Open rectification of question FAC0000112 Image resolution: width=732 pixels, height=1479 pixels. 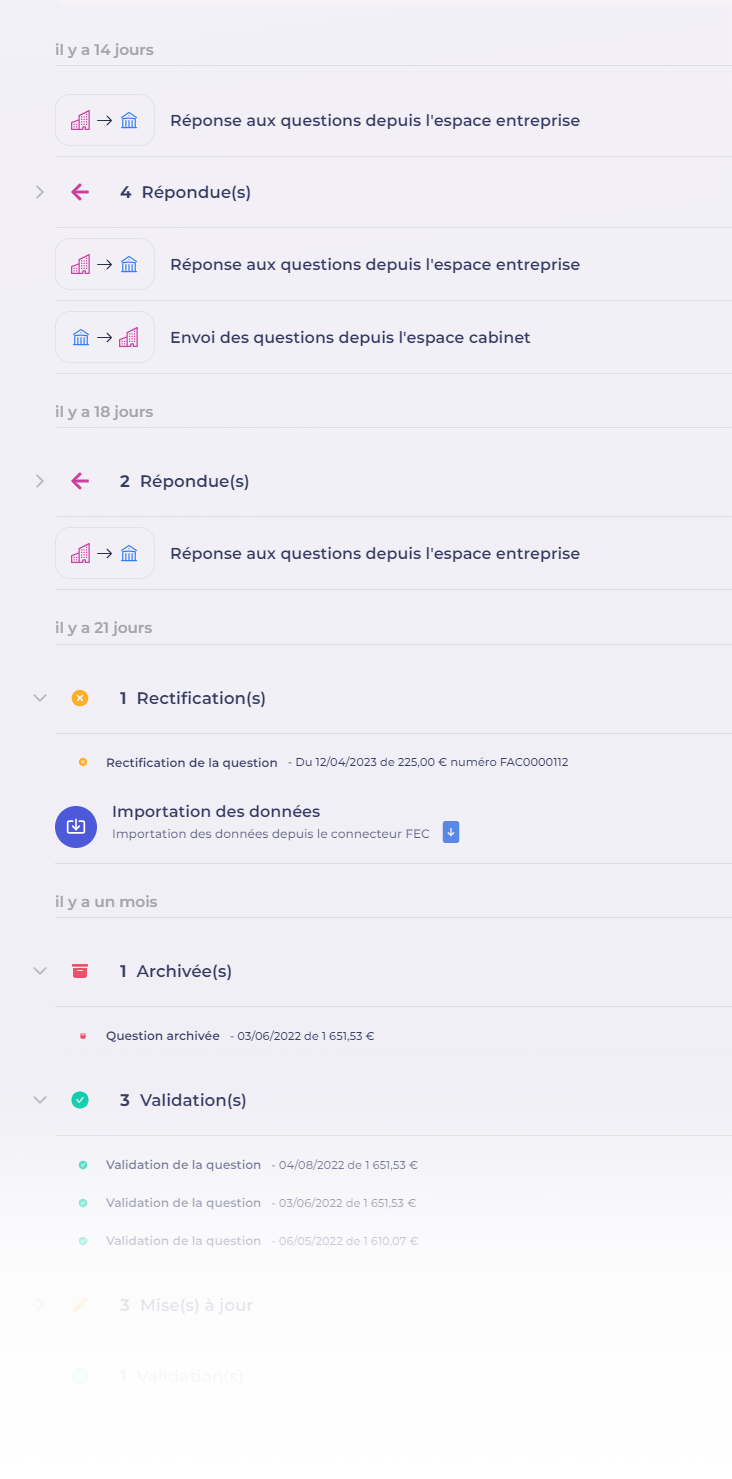click(192, 762)
